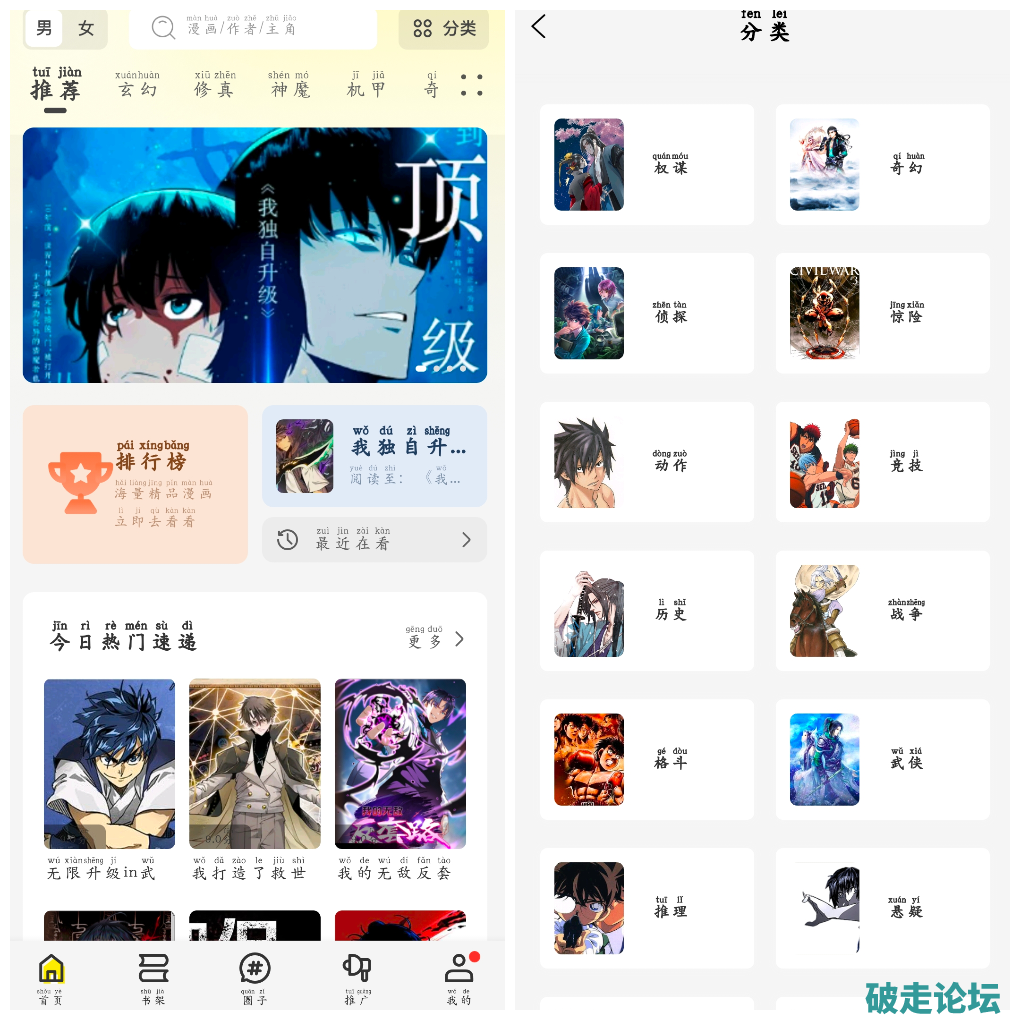Open the manga search box
The image size is (1020, 1020).
254,28
